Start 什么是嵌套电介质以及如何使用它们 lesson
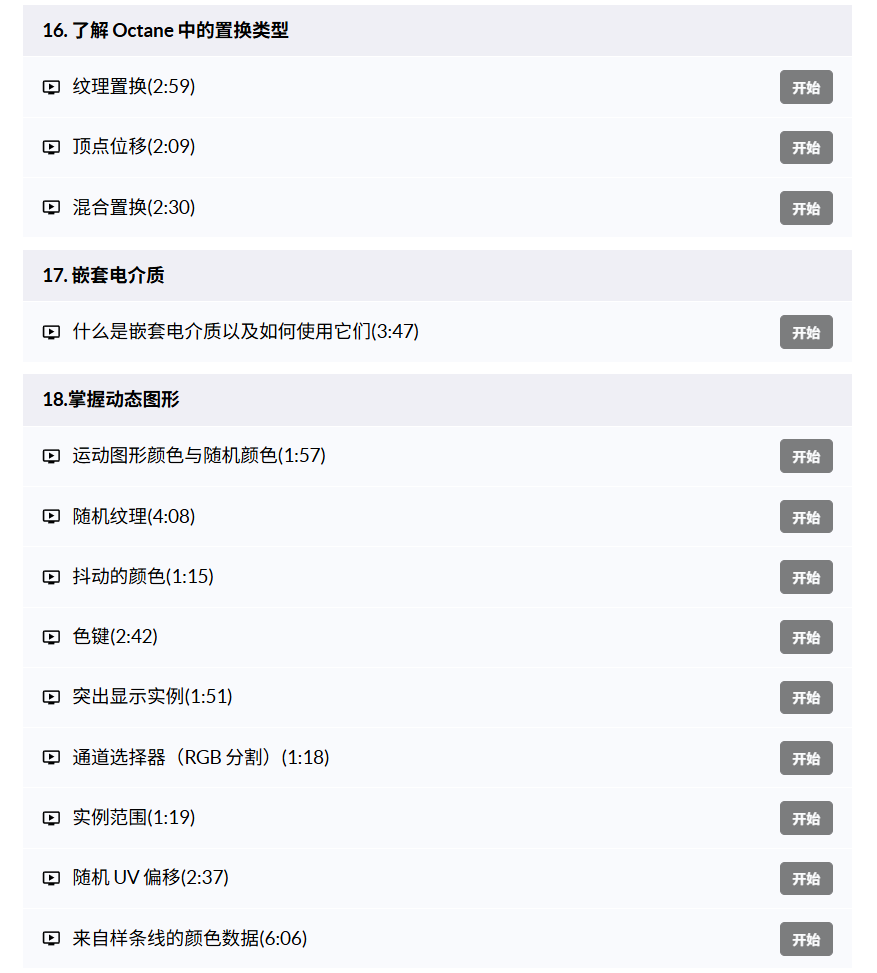This screenshot has width=877, height=973. click(806, 332)
